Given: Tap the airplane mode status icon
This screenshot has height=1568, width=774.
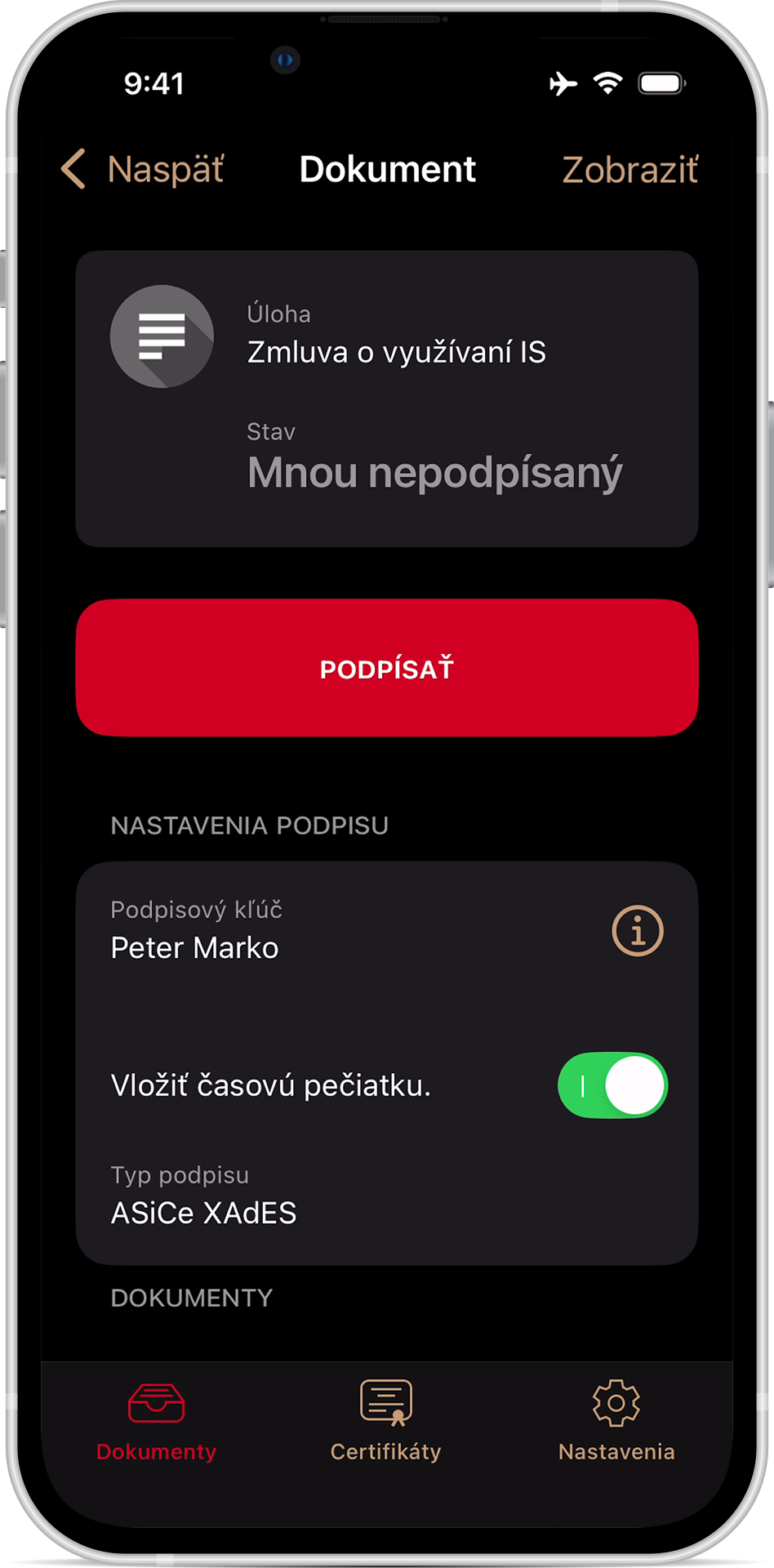Looking at the screenshot, I should coord(563,82).
